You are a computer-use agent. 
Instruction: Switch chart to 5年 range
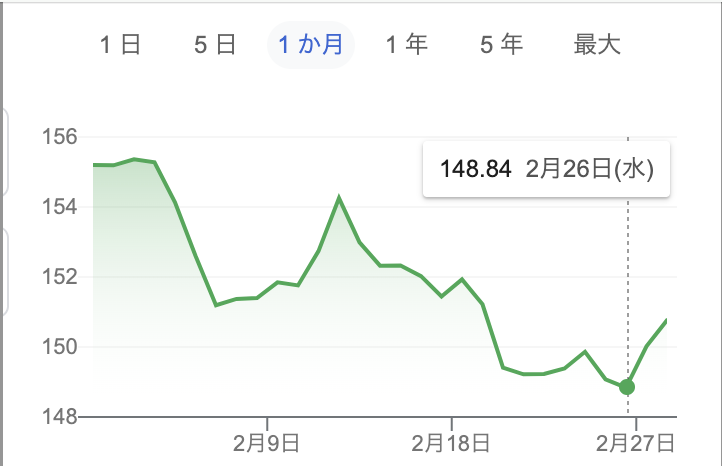tap(501, 45)
